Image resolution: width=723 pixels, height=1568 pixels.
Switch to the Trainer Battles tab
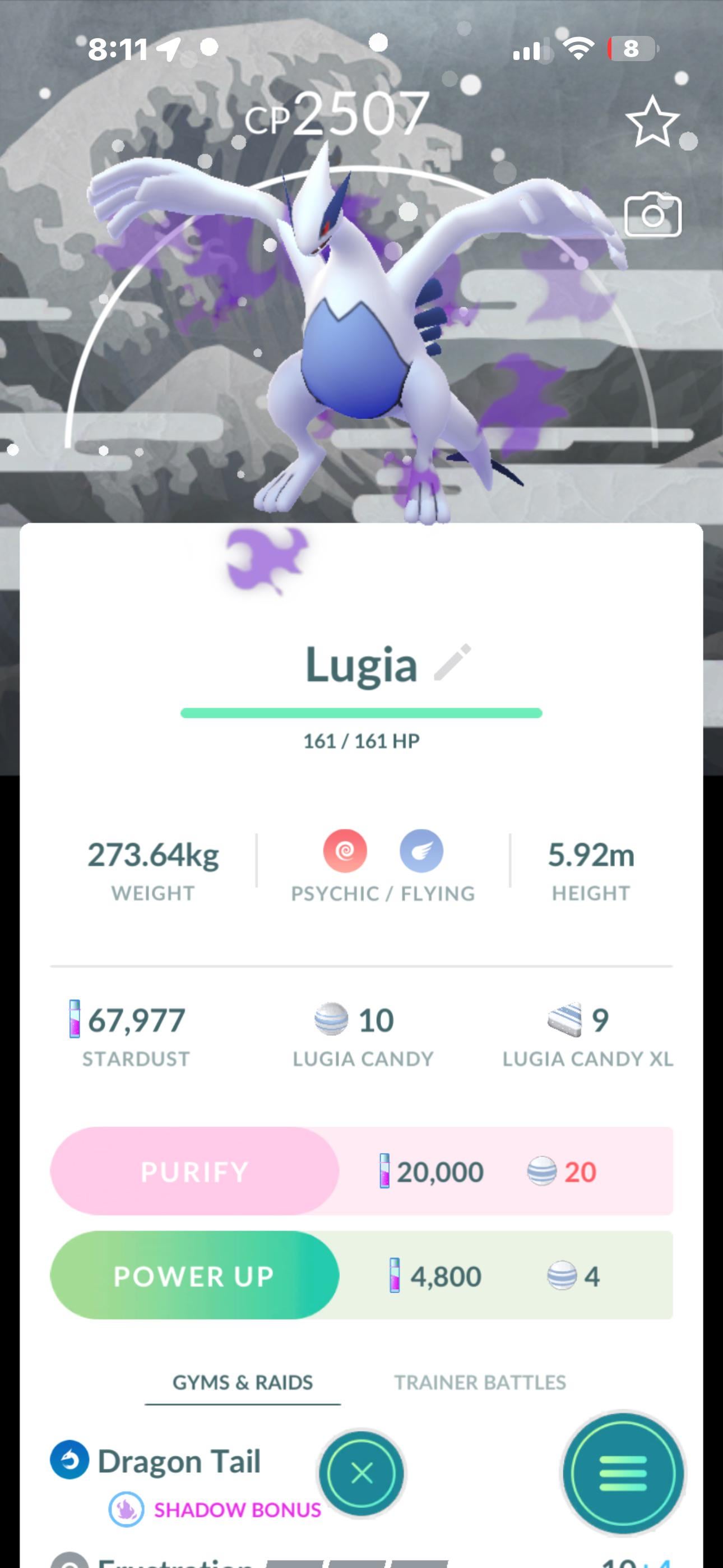[480, 1382]
